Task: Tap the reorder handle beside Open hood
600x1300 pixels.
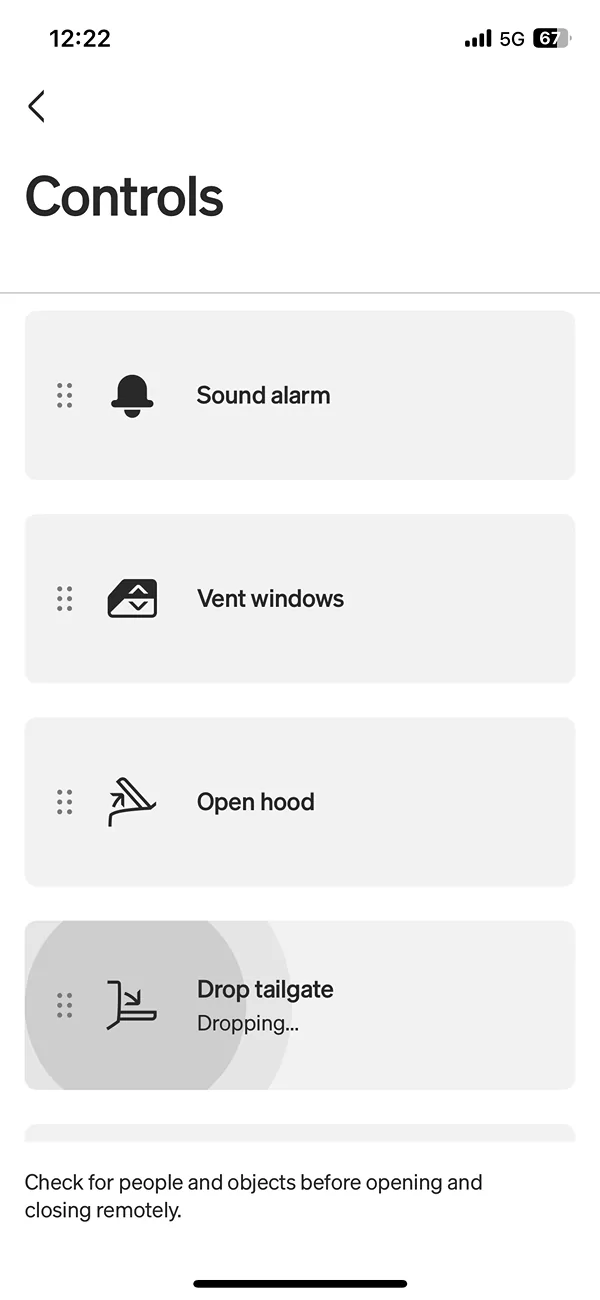Action: click(x=65, y=802)
